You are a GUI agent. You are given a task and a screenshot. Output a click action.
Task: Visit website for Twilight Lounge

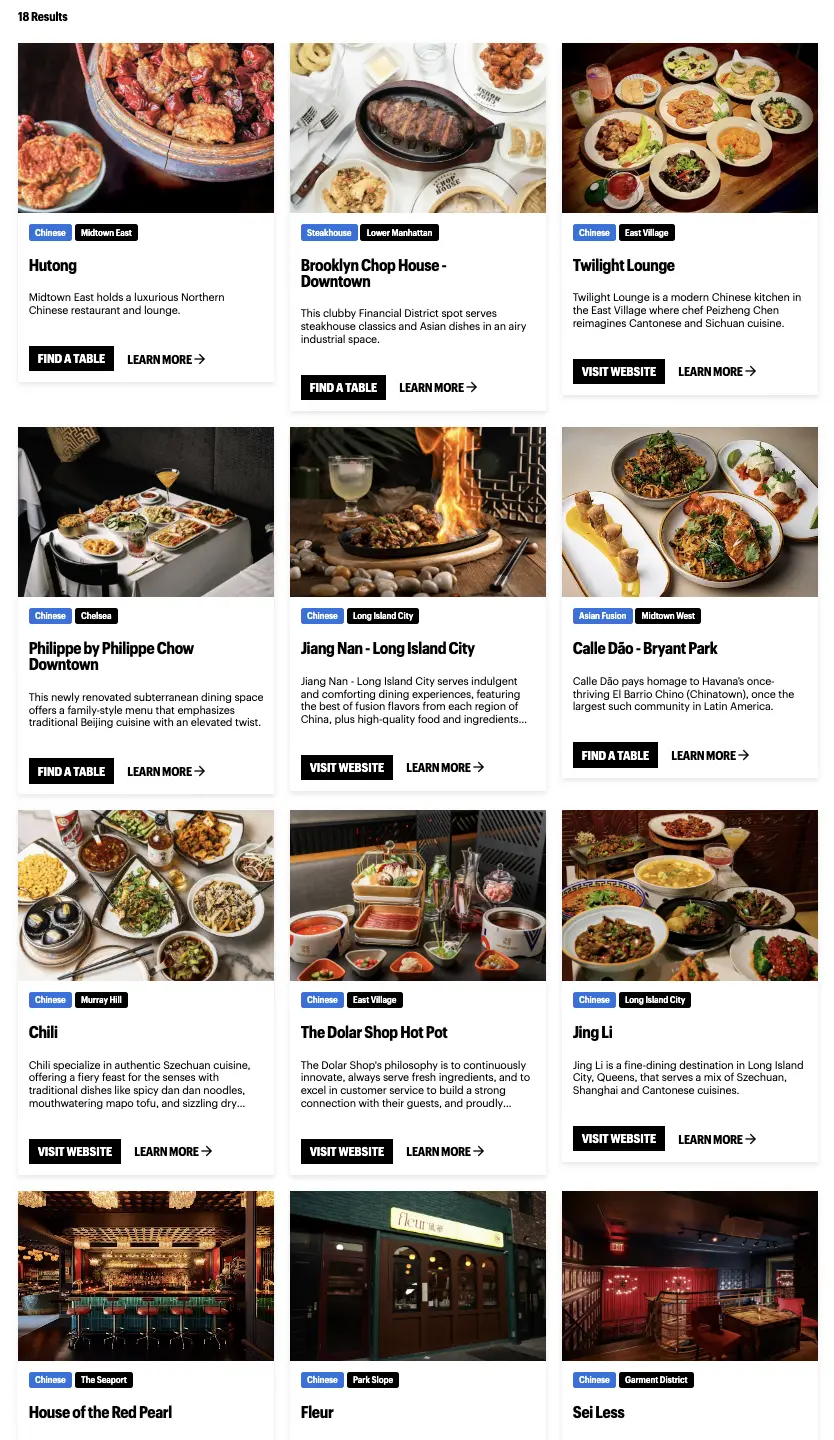tap(618, 371)
